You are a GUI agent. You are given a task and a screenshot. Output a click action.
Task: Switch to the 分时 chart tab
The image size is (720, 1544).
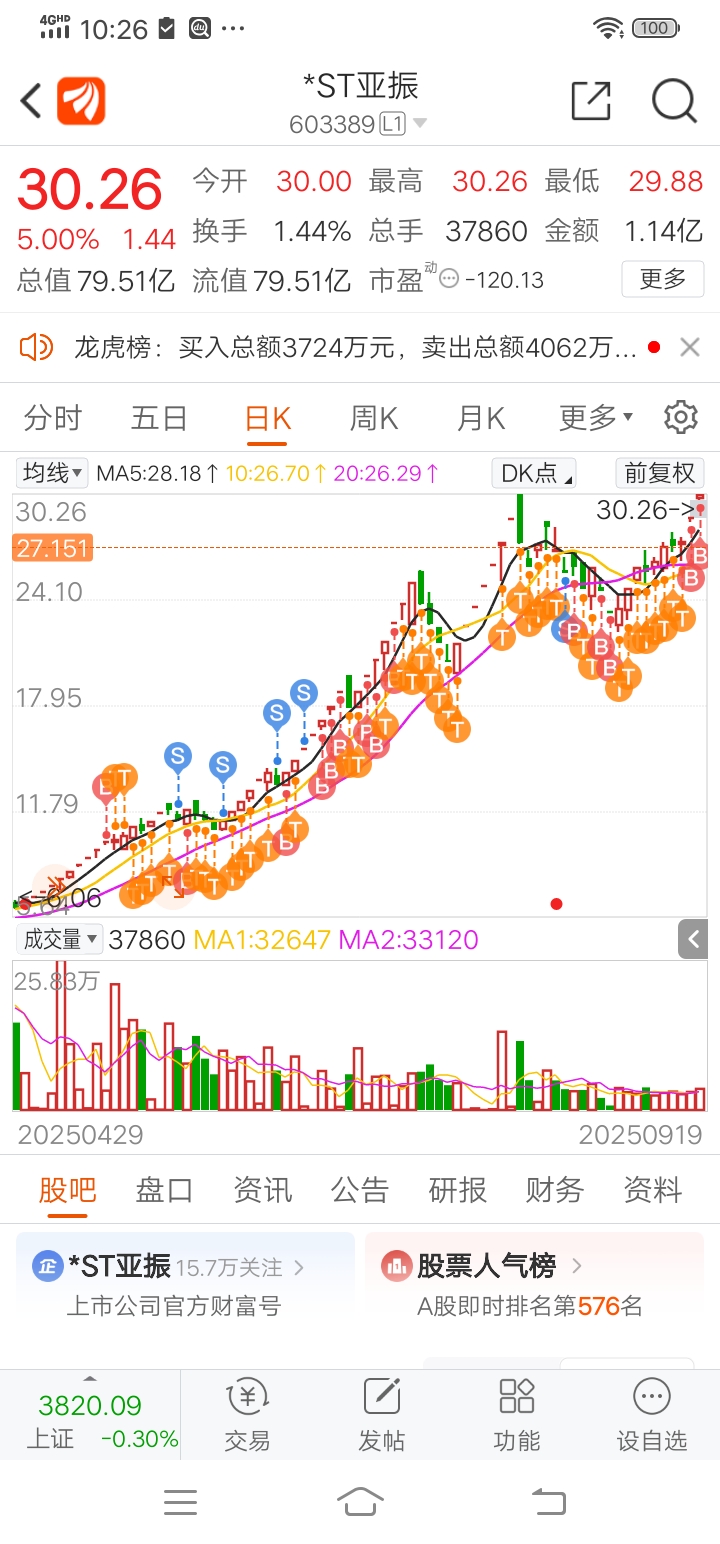(x=53, y=418)
